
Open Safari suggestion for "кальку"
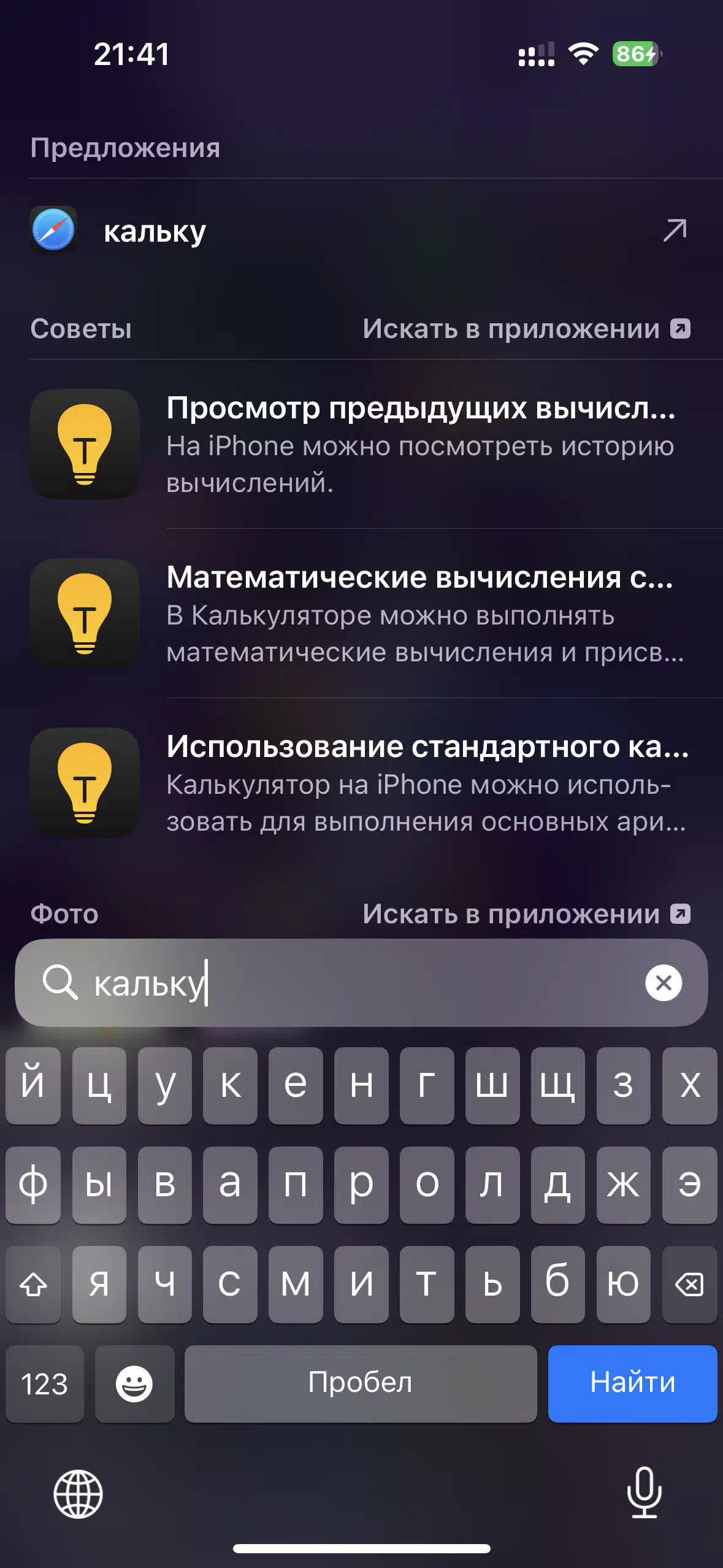click(361, 231)
